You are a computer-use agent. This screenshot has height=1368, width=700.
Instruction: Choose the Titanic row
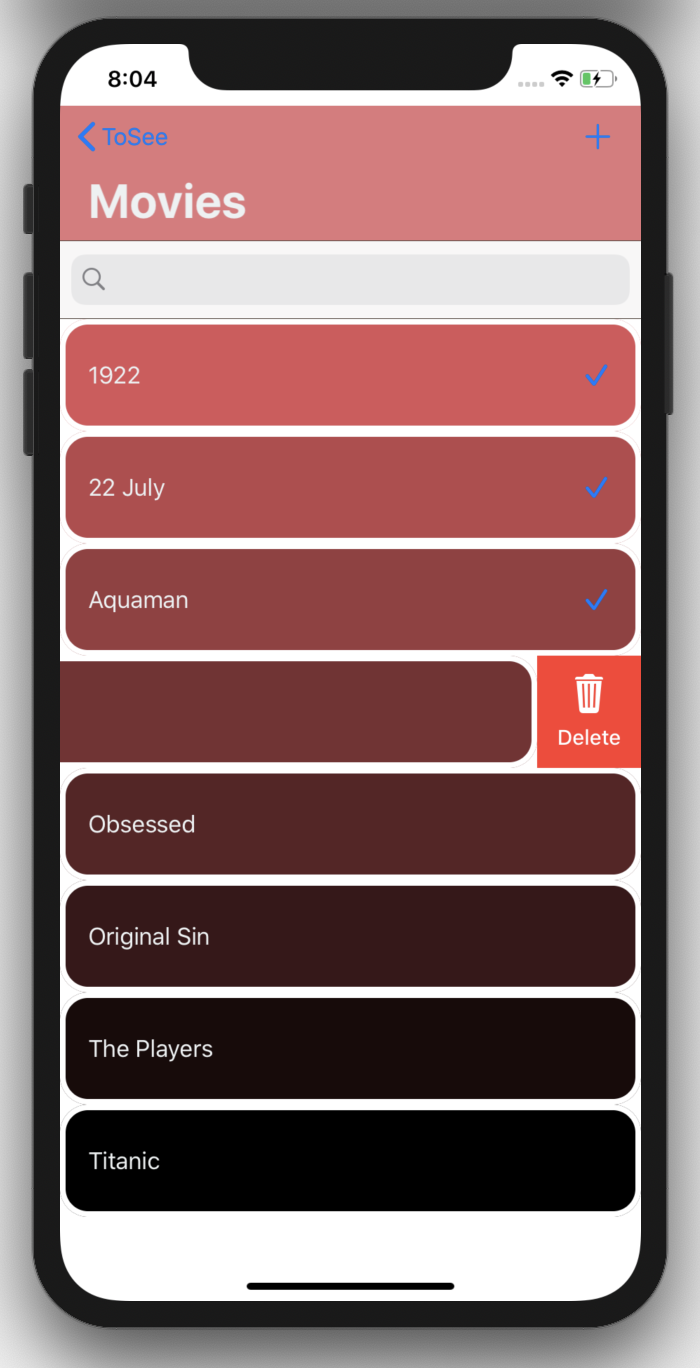350,1160
